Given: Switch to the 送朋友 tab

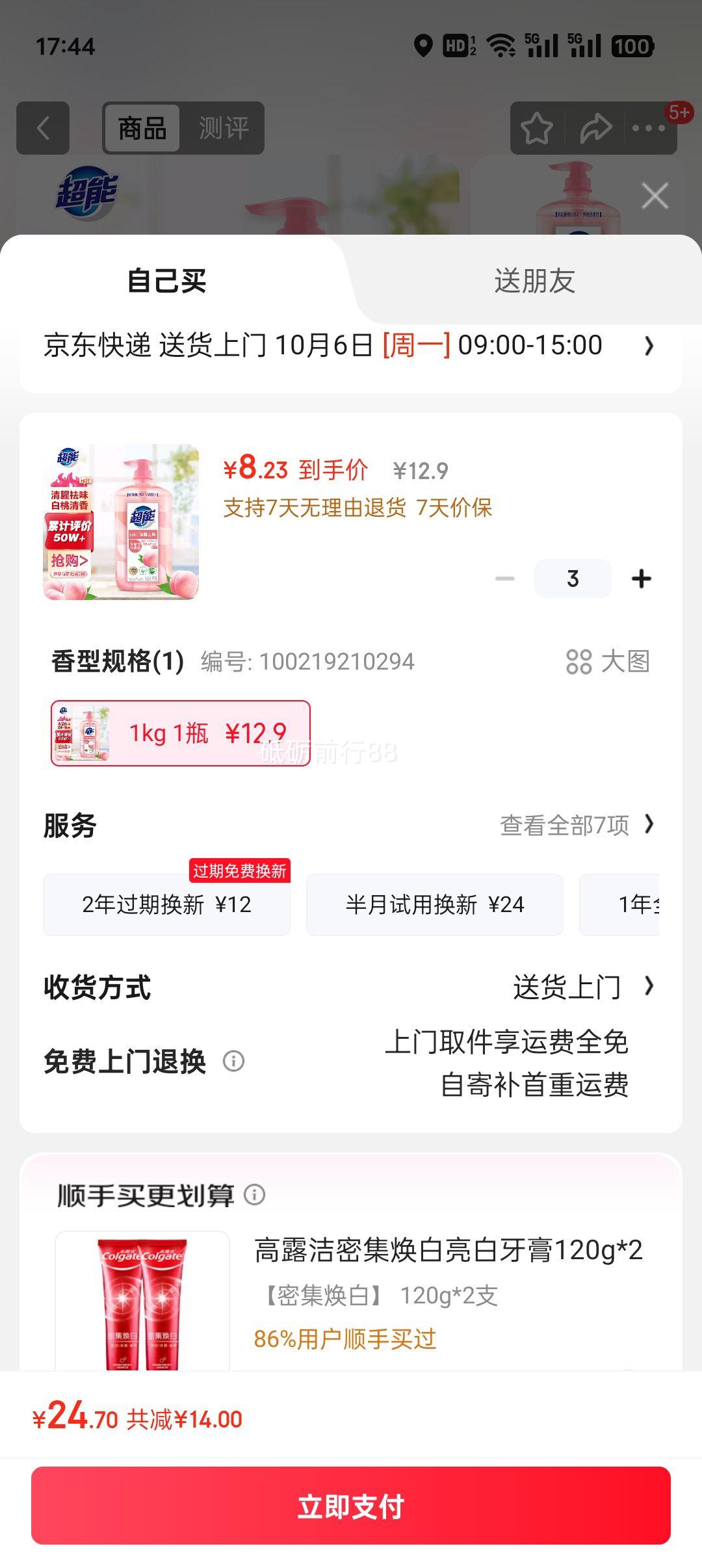Looking at the screenshot, I should tap(534, 281).
